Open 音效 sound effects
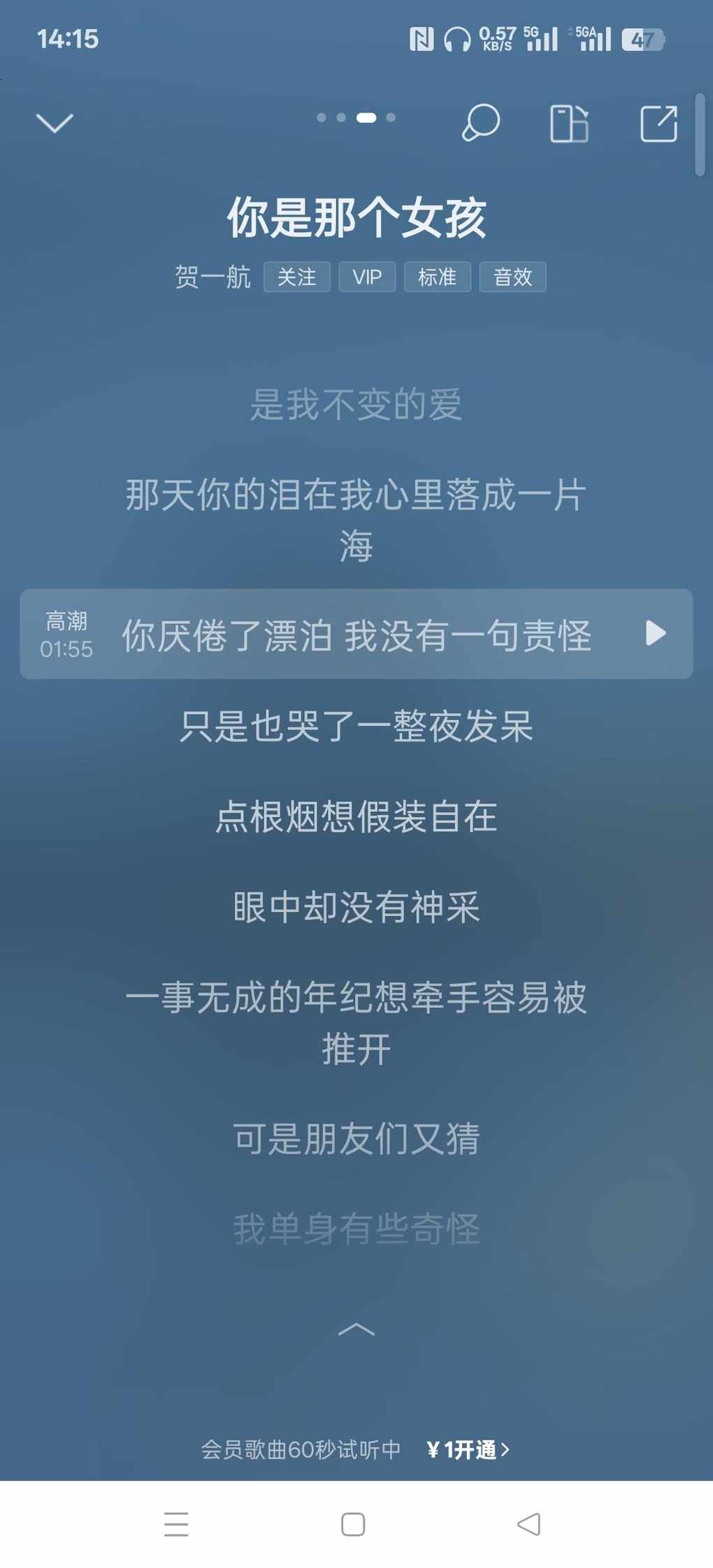Viewport: 713px width, 1568px height. pos(512,277)
